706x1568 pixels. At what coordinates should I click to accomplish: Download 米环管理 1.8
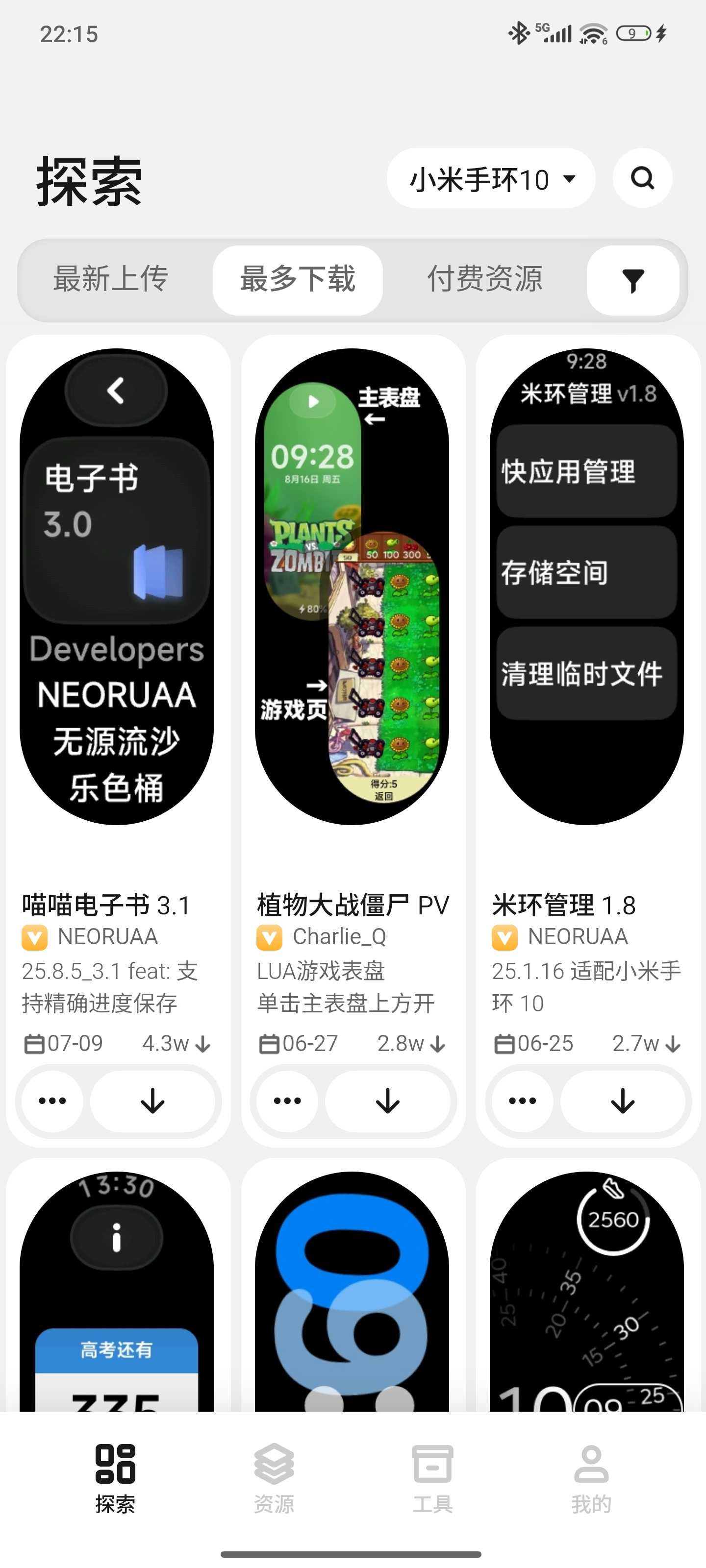pos(623,1101)
